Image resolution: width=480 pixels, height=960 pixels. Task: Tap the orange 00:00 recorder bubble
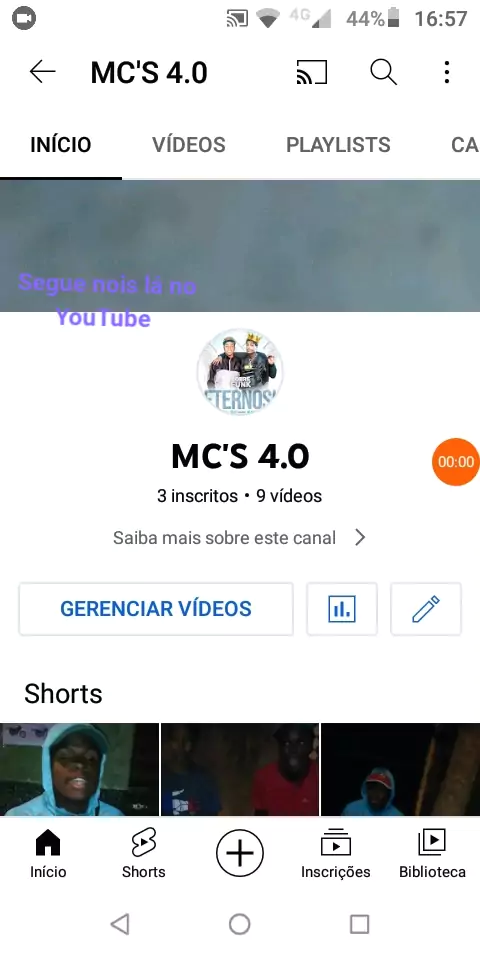456,462
